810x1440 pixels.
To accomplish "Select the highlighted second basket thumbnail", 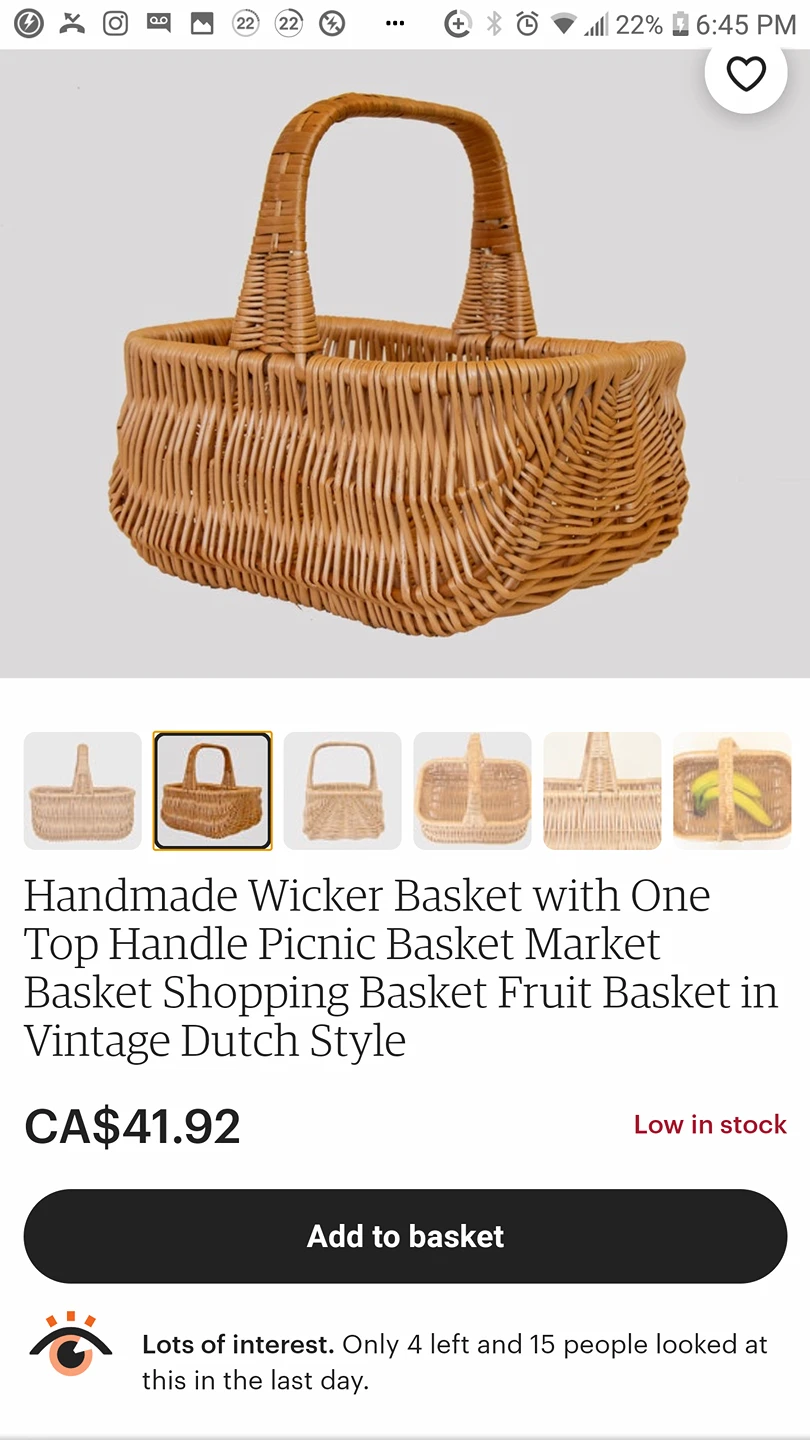I will tap(212, 791).
